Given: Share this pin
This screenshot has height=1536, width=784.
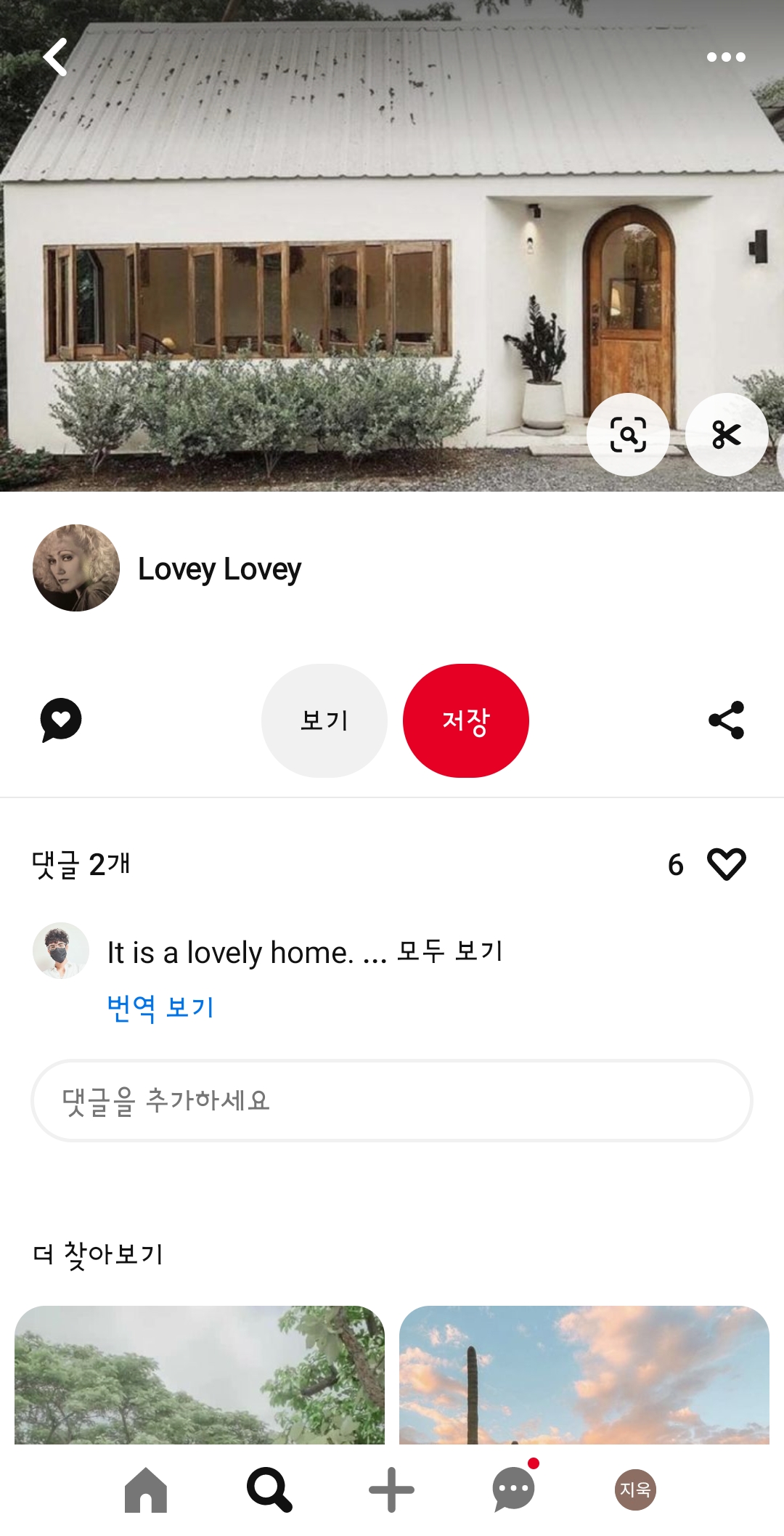Looking at the screenshot, I should pos(726,720).
